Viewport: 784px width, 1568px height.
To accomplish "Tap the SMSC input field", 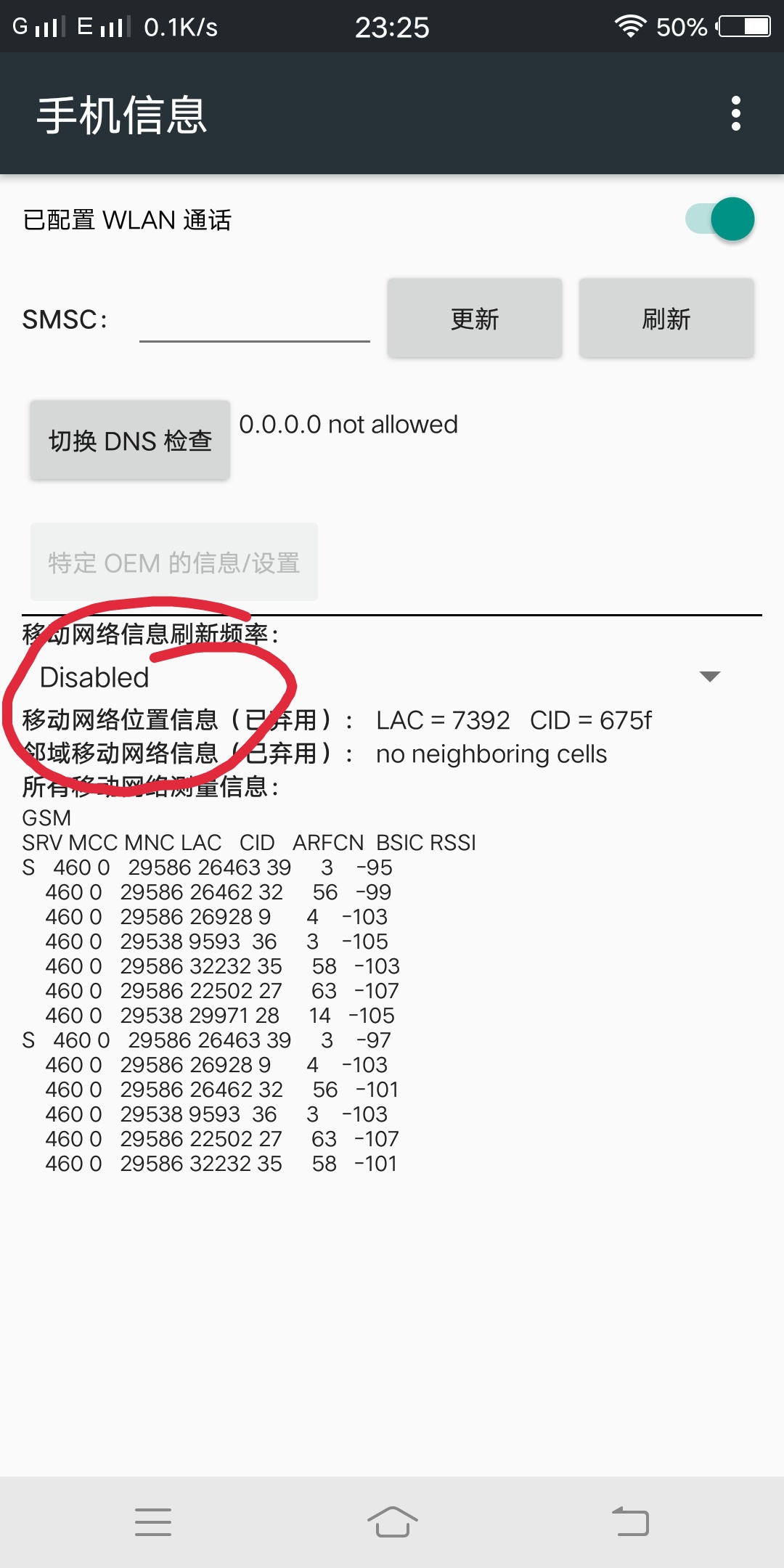I will point(254,321).
